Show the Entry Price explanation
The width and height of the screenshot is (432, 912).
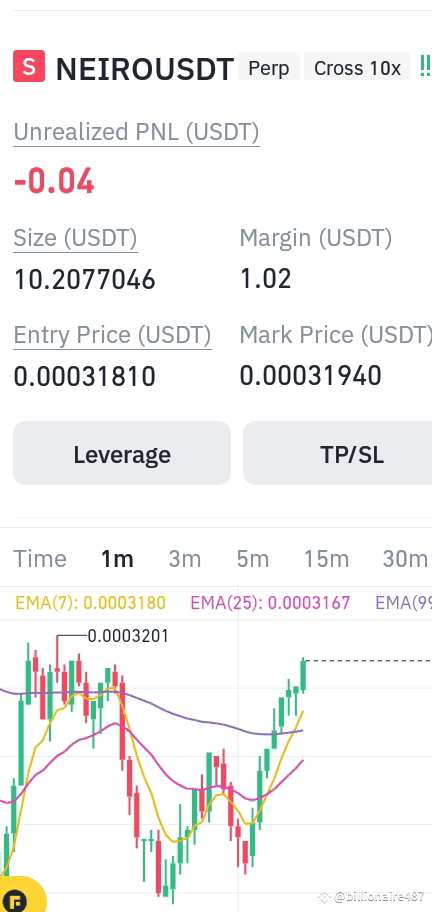point(112,336)
